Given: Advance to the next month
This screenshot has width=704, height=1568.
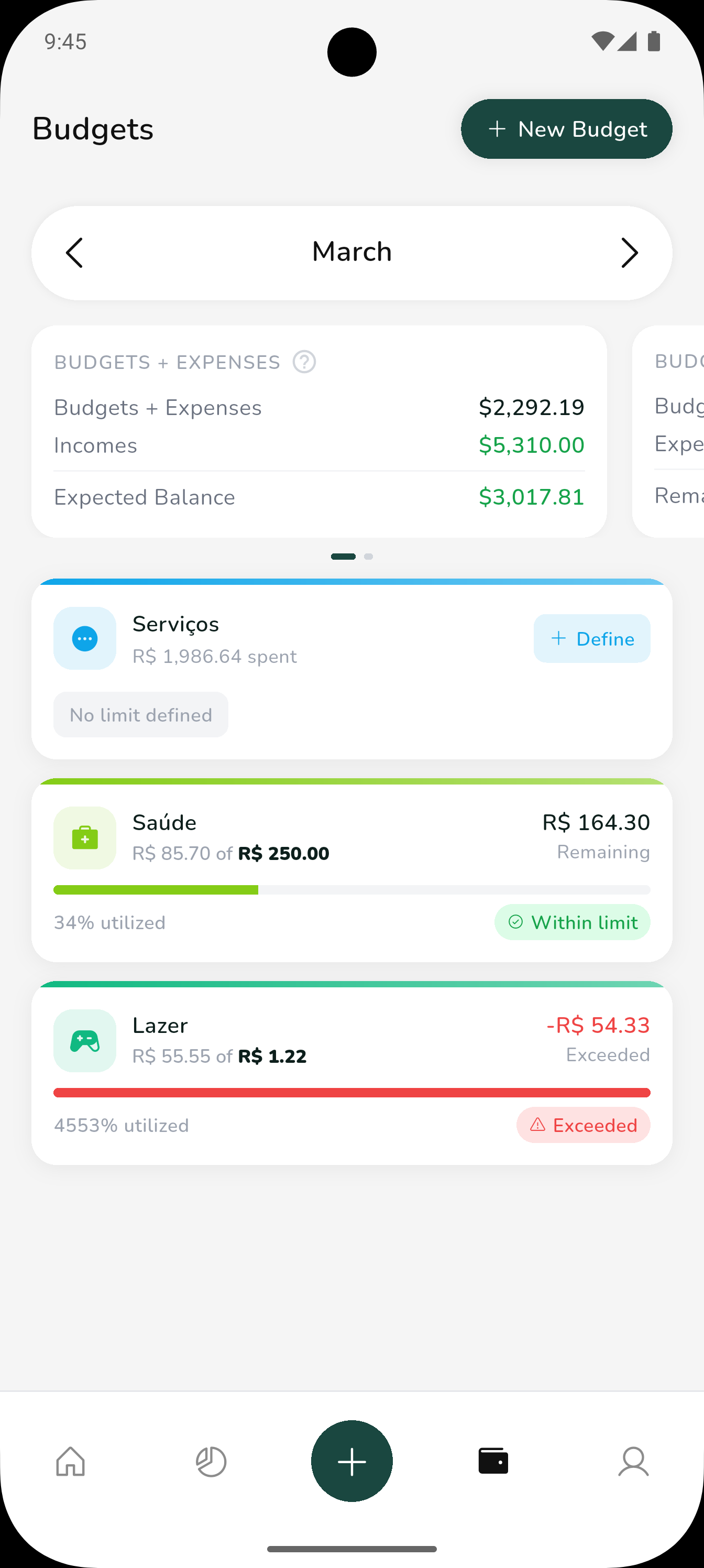Looking at the screenshot, I should 630,252.
